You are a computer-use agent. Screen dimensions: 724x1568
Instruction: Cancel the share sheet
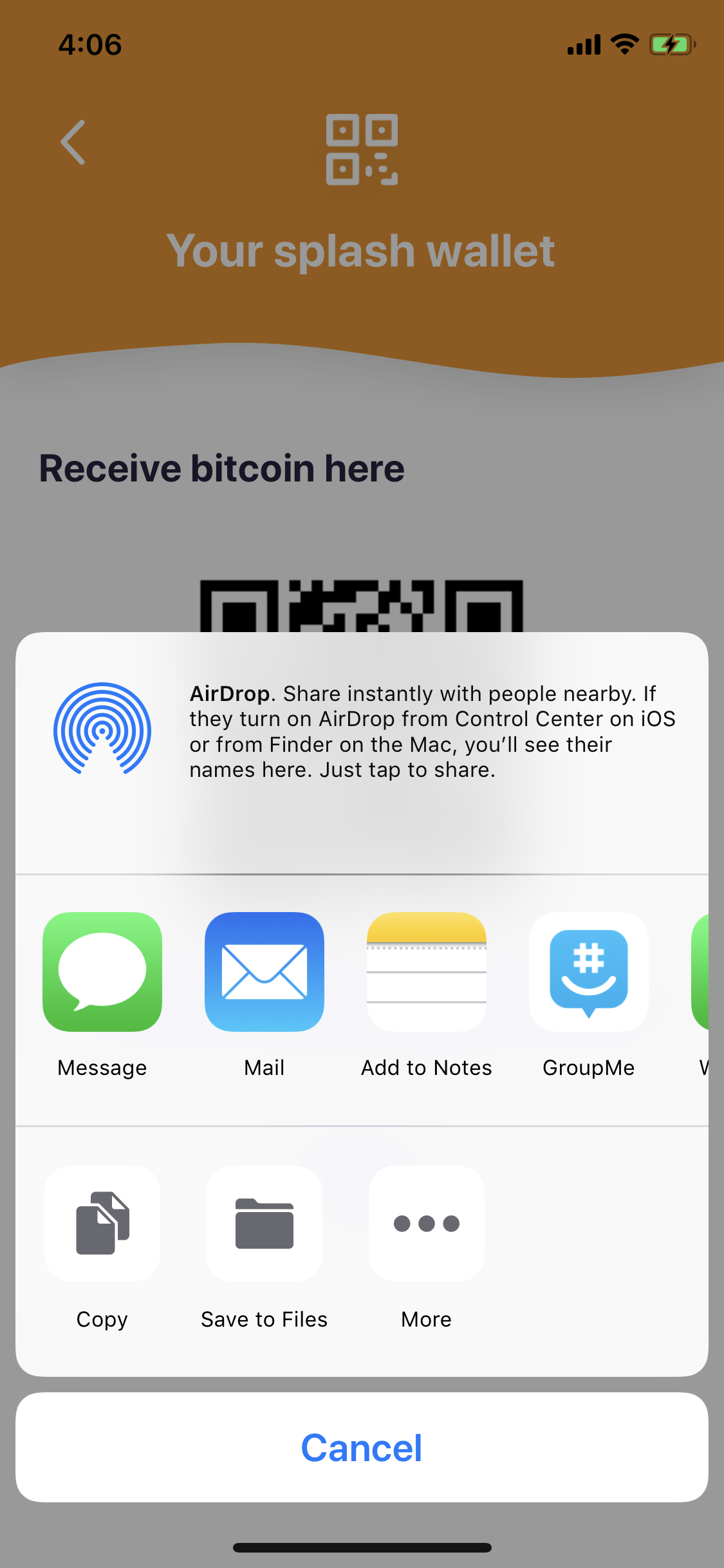click(362, 1448)
